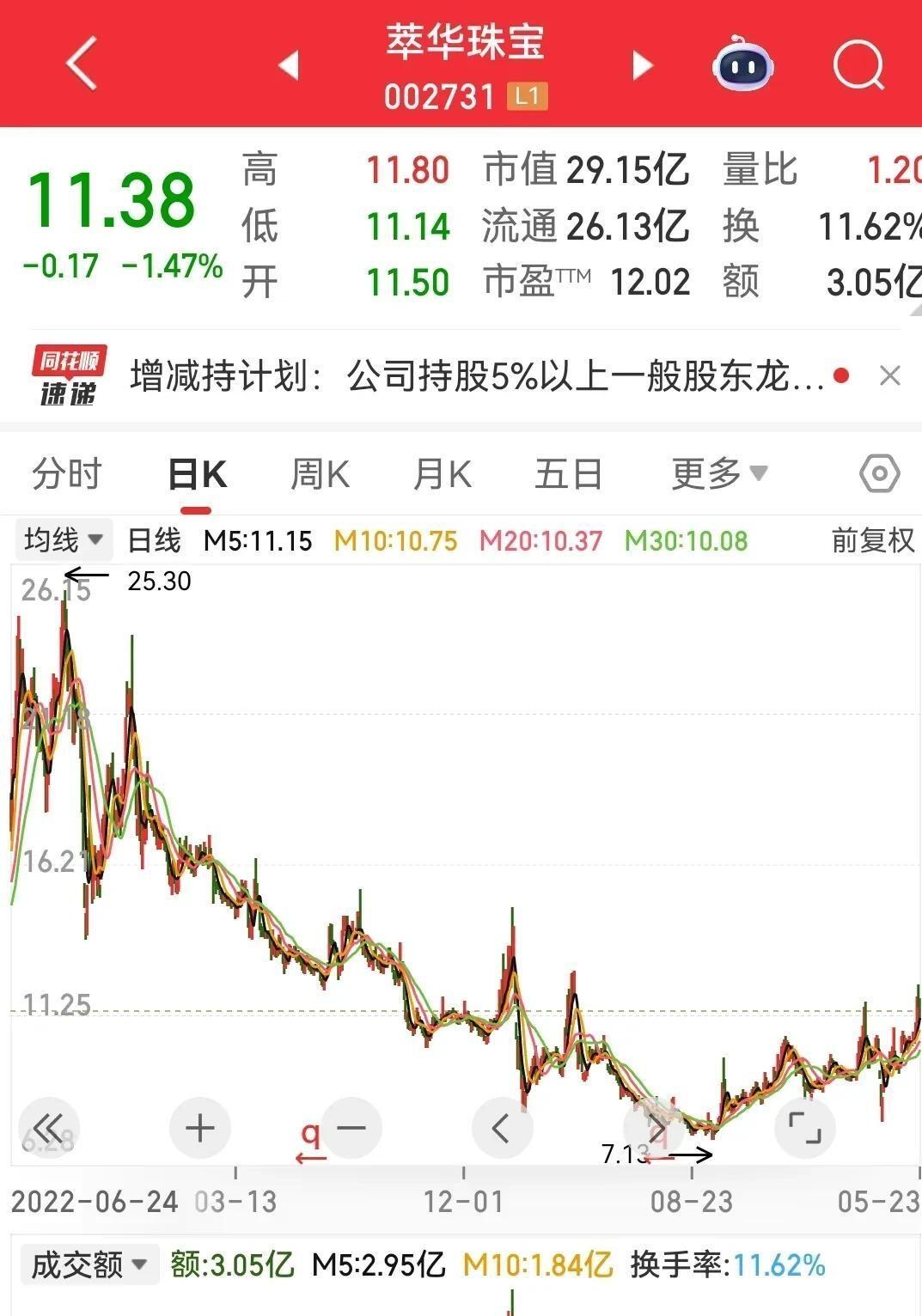Dismiss the 同花顺速递 news banner
The image size is (922, 1316).
click(890, 375)
